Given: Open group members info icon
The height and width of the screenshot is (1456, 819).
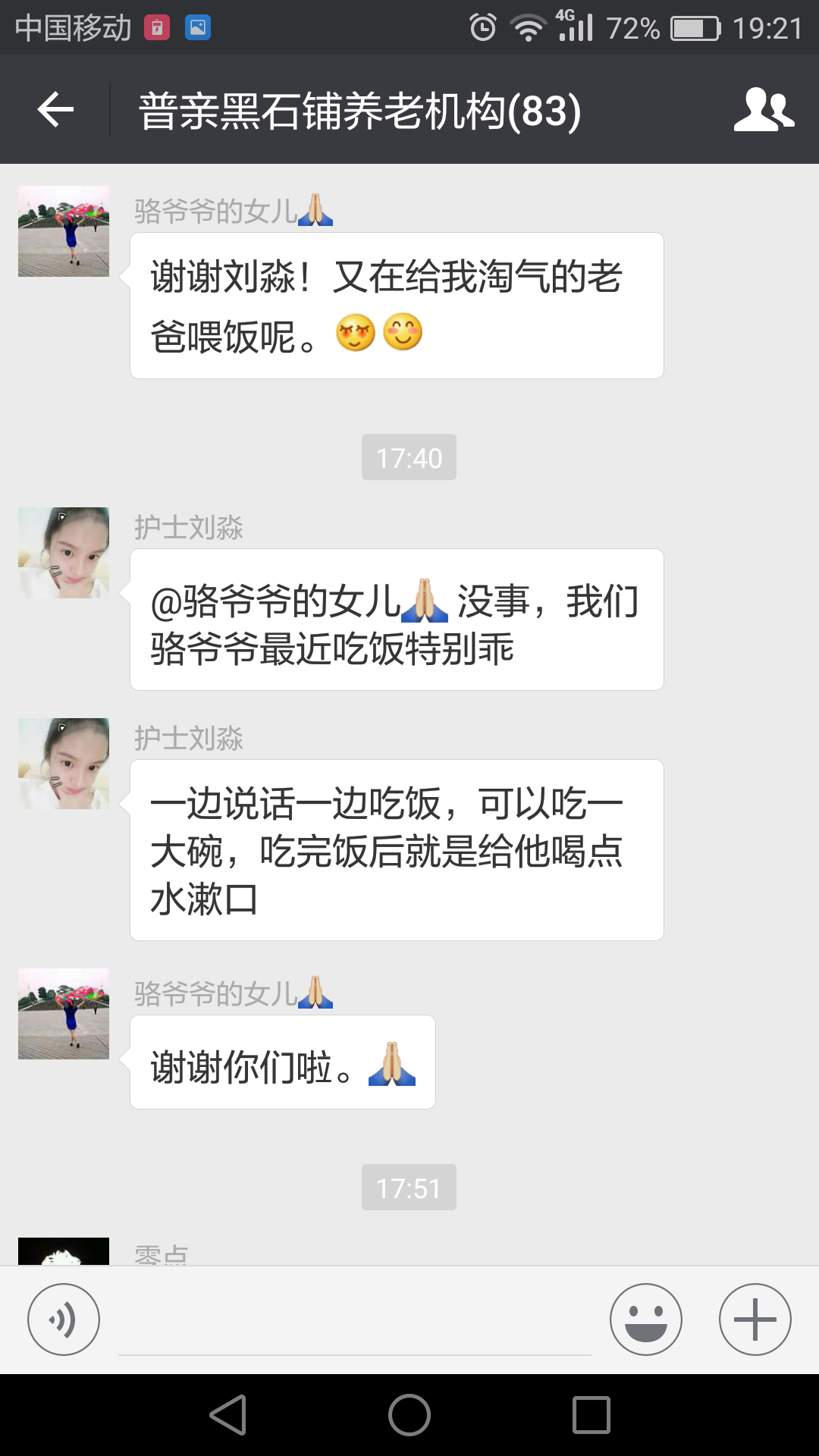Looking at the screenshot, I should coord(764,110).
